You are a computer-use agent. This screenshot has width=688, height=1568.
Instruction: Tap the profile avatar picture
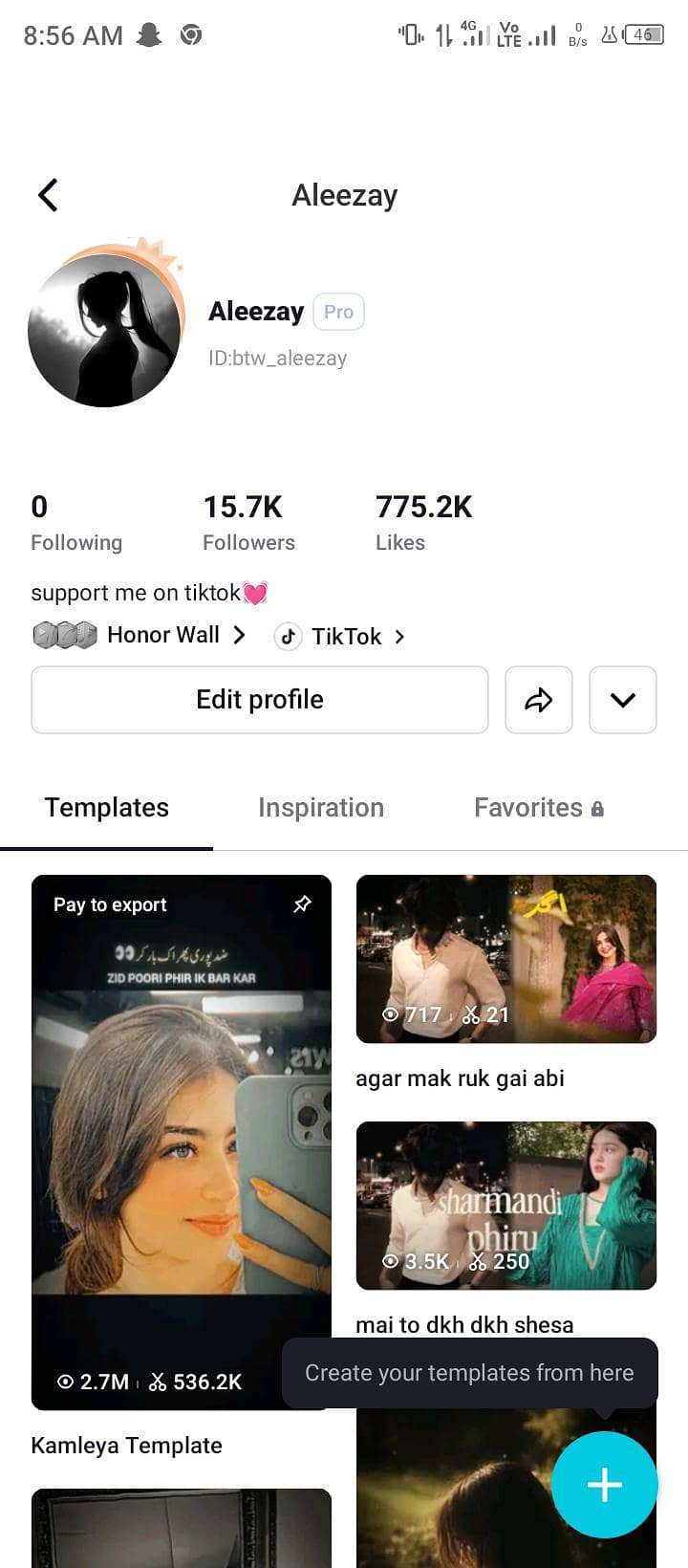[x=105, y=330]
